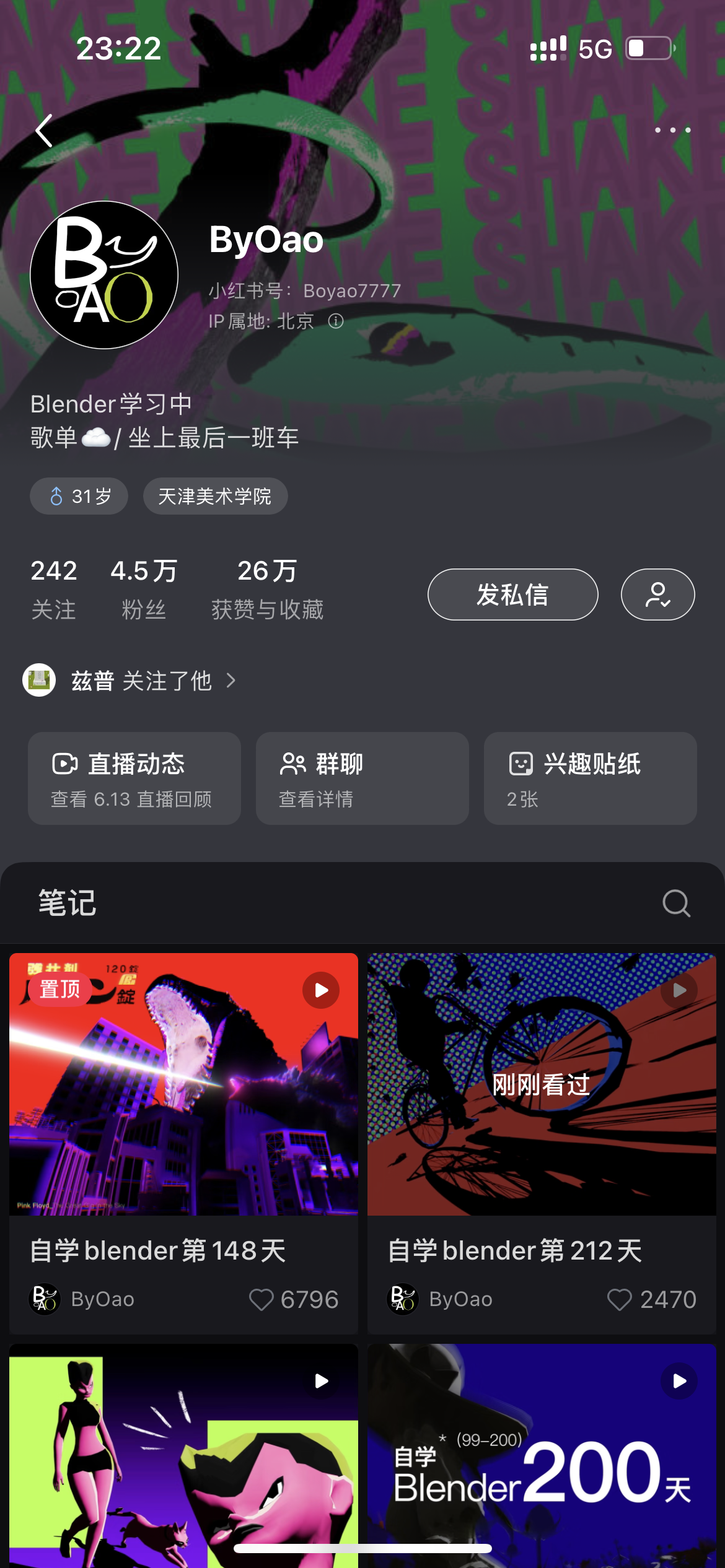Open ByOao's profile avatar
Viewport: 725px width, 1568px height.
(104, 275)
